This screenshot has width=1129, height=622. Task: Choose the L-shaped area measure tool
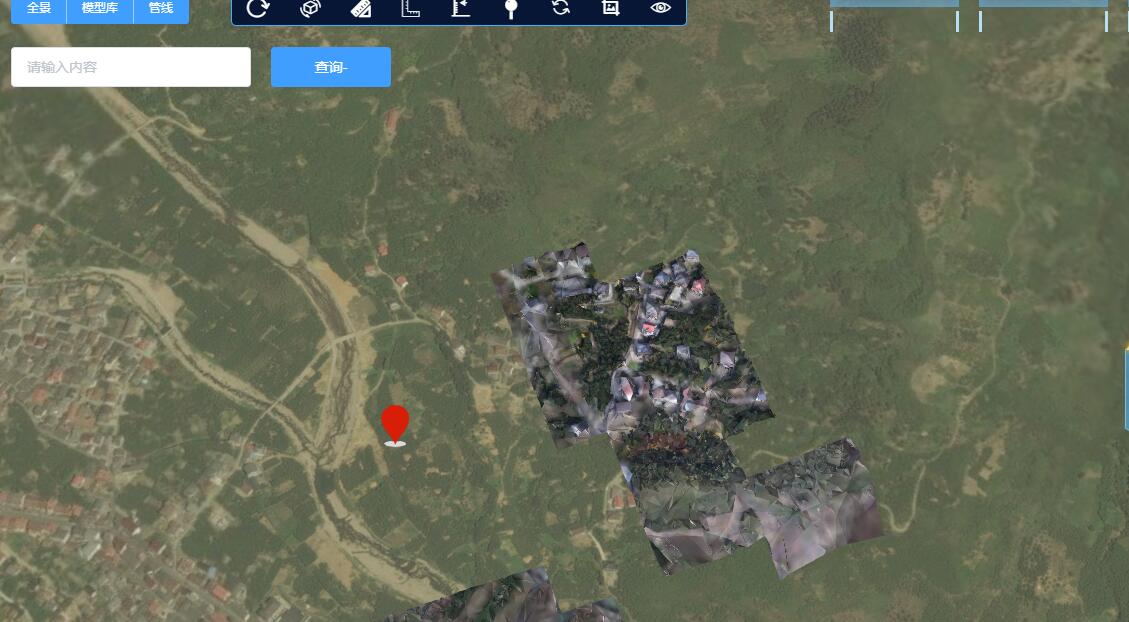coord(410,8)
